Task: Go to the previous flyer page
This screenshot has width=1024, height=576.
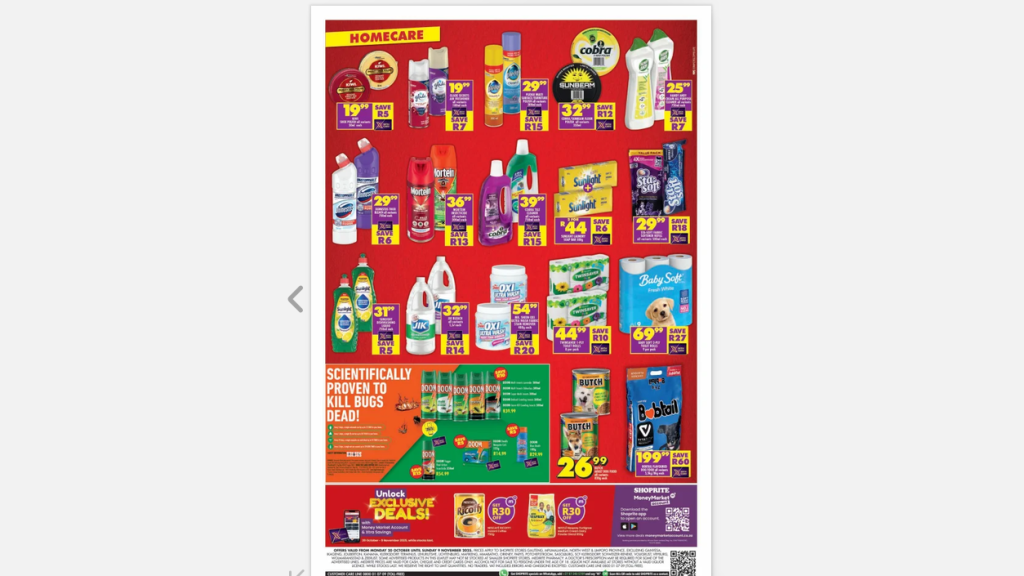Action: 295,298
